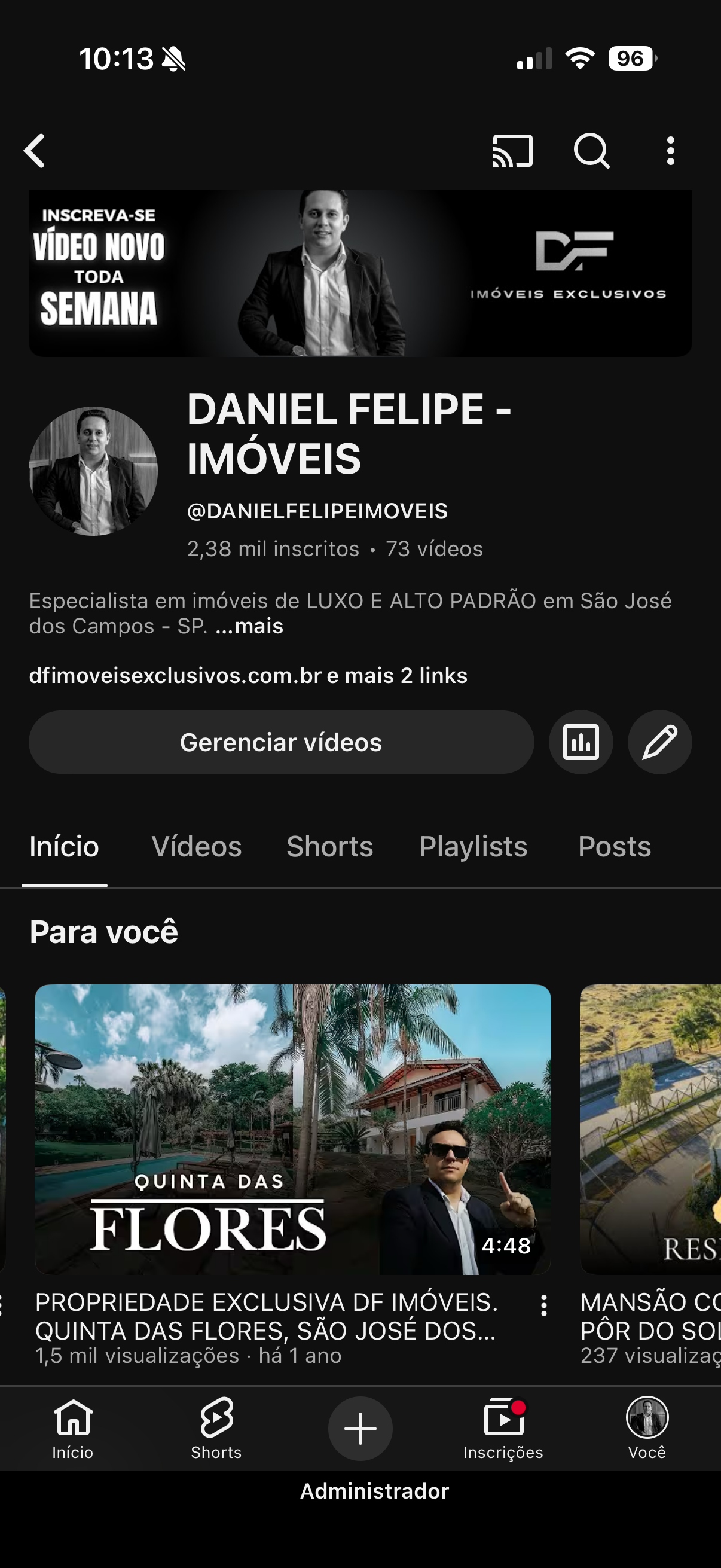Open the top overflow menu

pyautogui.click(x=670, y=150)
